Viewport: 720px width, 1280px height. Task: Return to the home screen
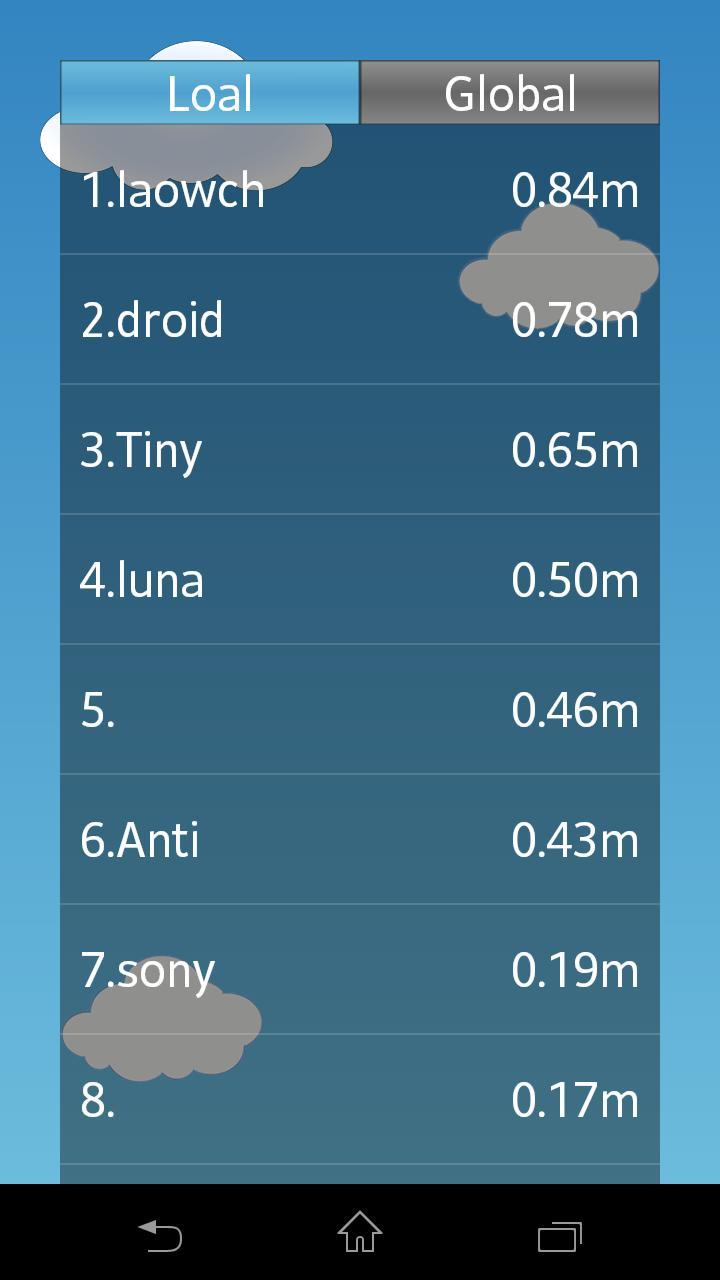click(360, 1232)
